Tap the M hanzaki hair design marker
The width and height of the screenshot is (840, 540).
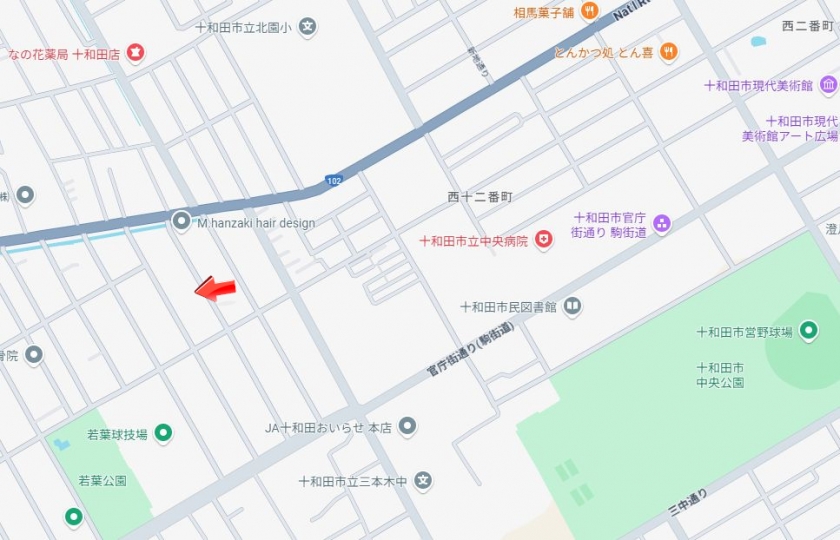181,221
